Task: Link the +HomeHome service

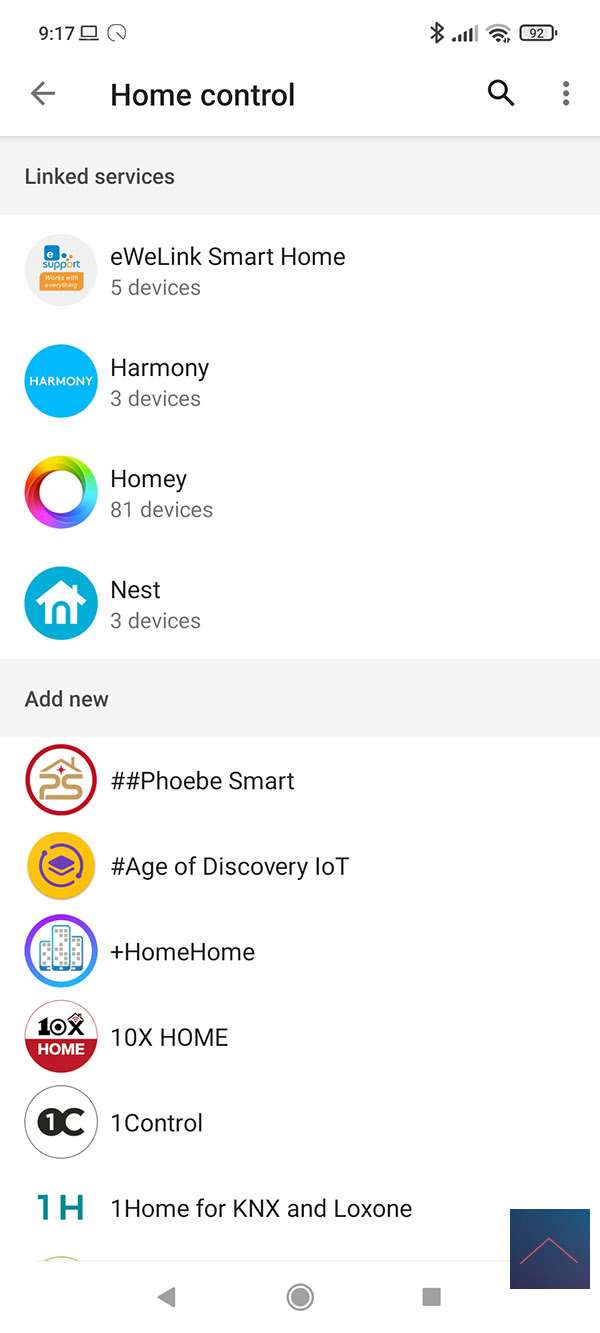Action: click(x=182, y=952)
